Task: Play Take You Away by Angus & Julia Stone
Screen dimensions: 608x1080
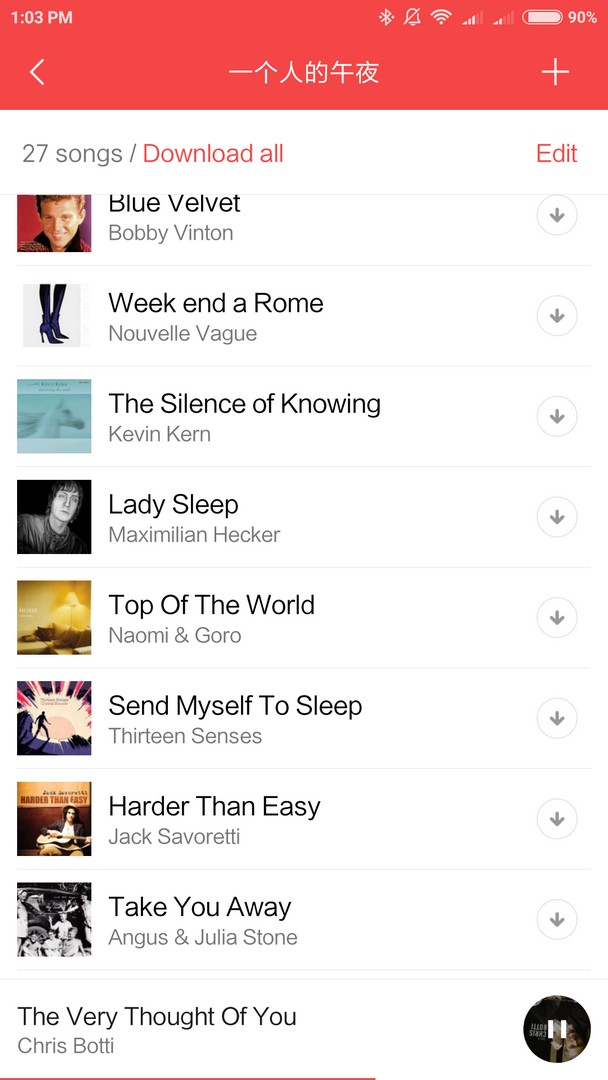Action: [304, 920]
